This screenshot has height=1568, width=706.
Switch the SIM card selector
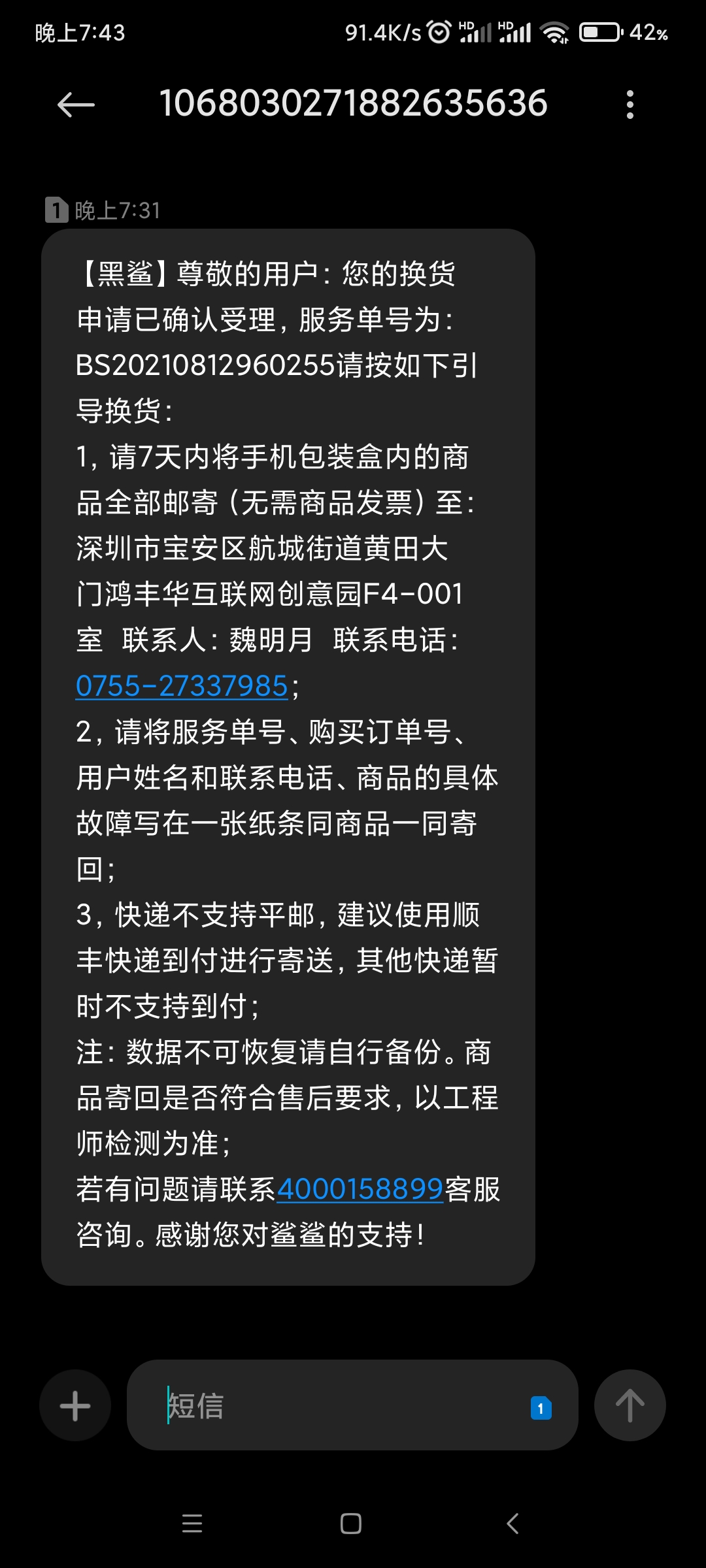click(x=541, y=1408)
